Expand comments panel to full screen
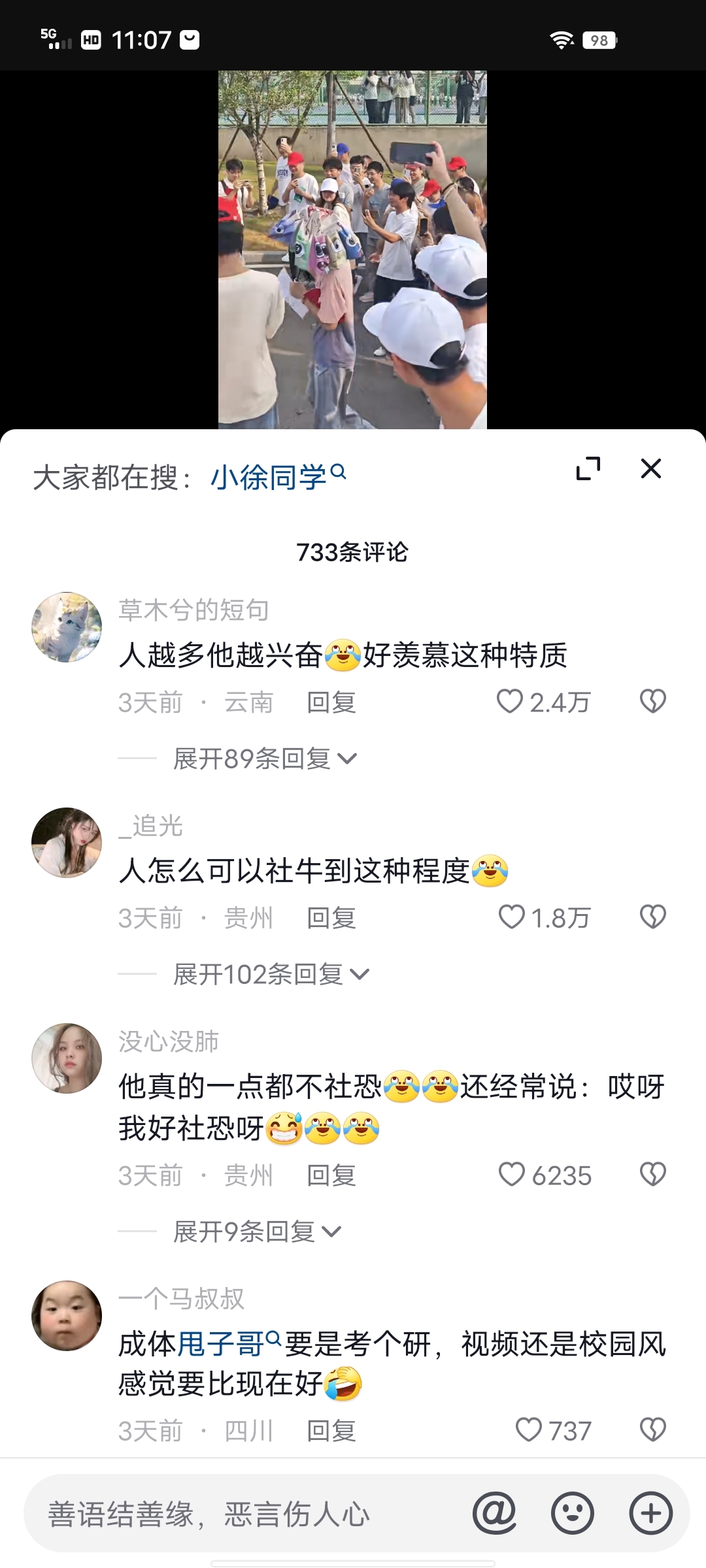Screen dimensions: 706x1568 [x=588, y=468]
